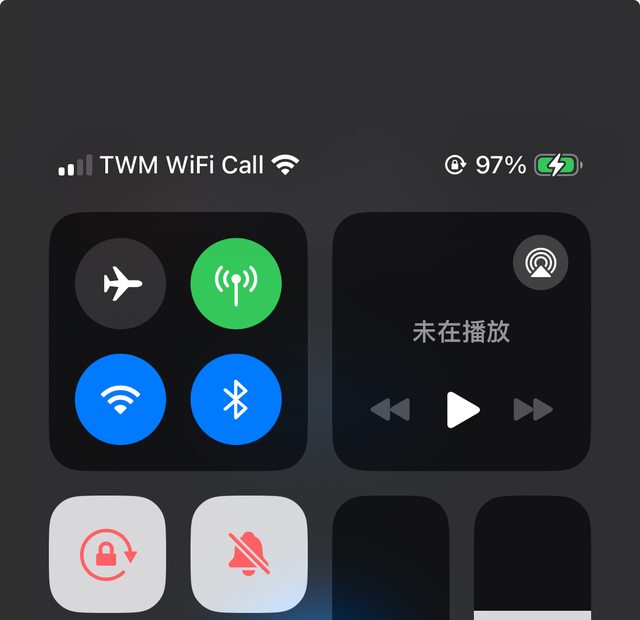The height and width of the screenshot is (620, 640).
Task: Turn off cellular data
Action: point(236,285)
